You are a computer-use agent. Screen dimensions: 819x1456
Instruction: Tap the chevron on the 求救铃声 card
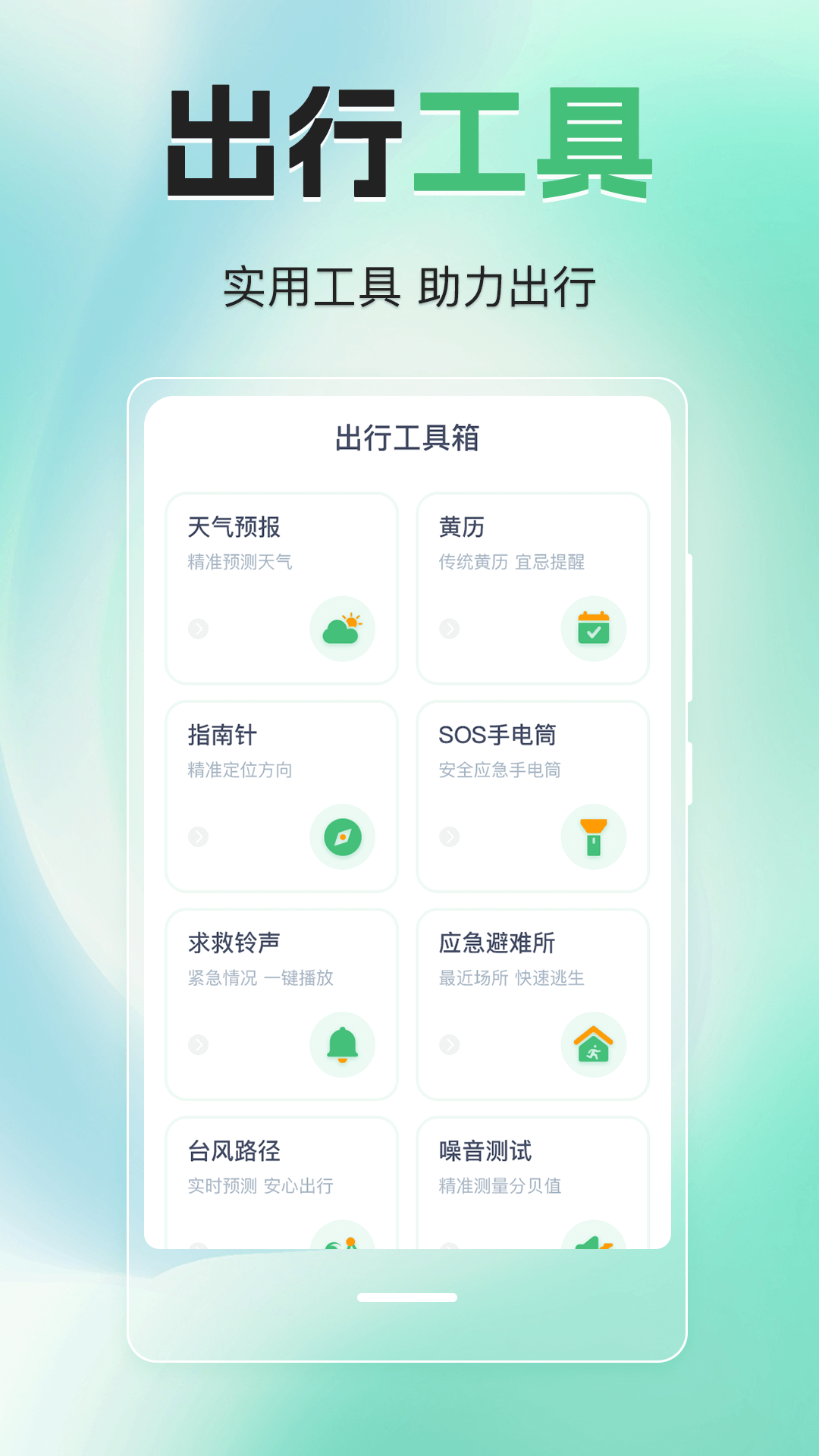point(197,1045)
